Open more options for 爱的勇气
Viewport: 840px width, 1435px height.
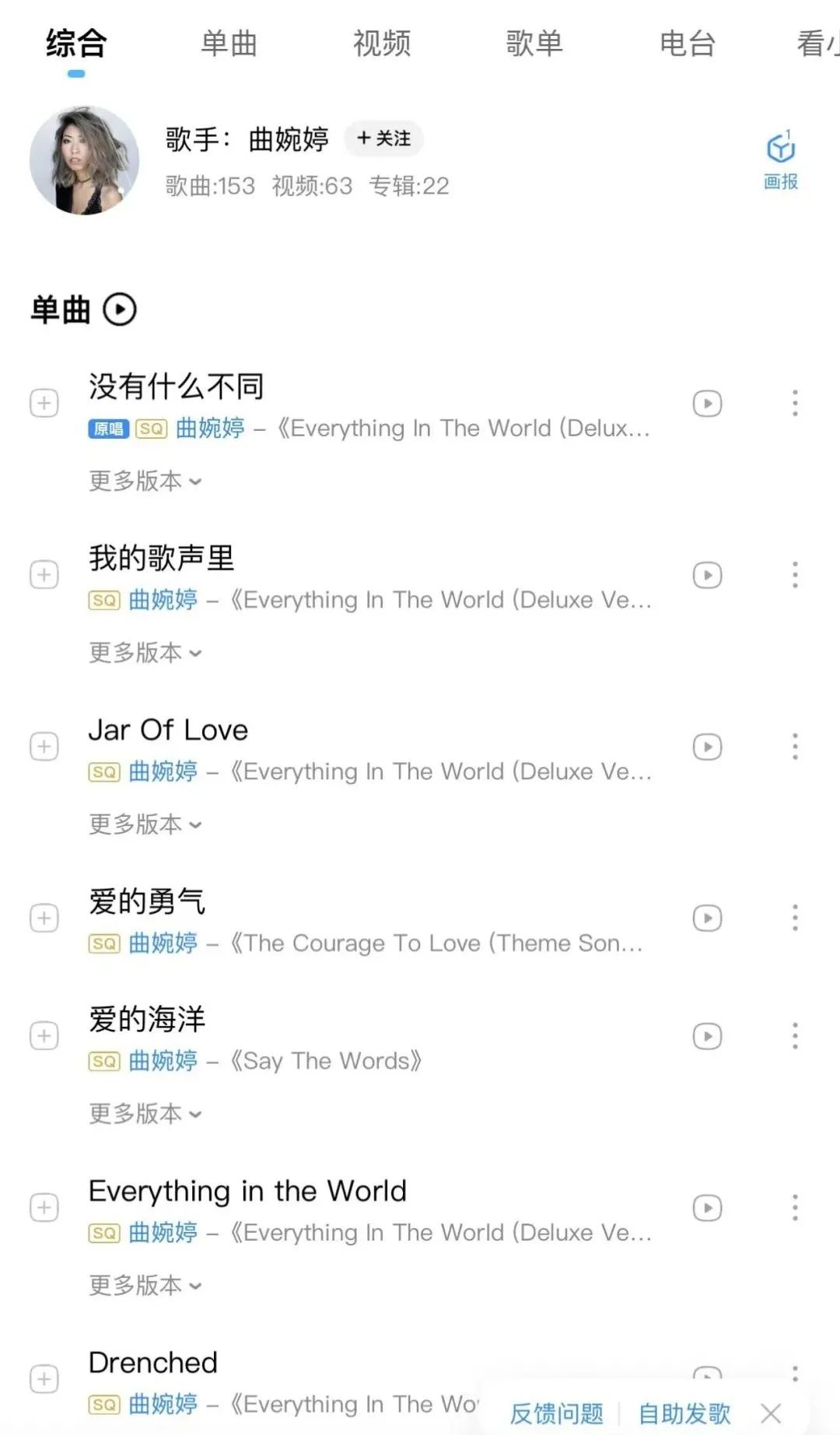795,918
